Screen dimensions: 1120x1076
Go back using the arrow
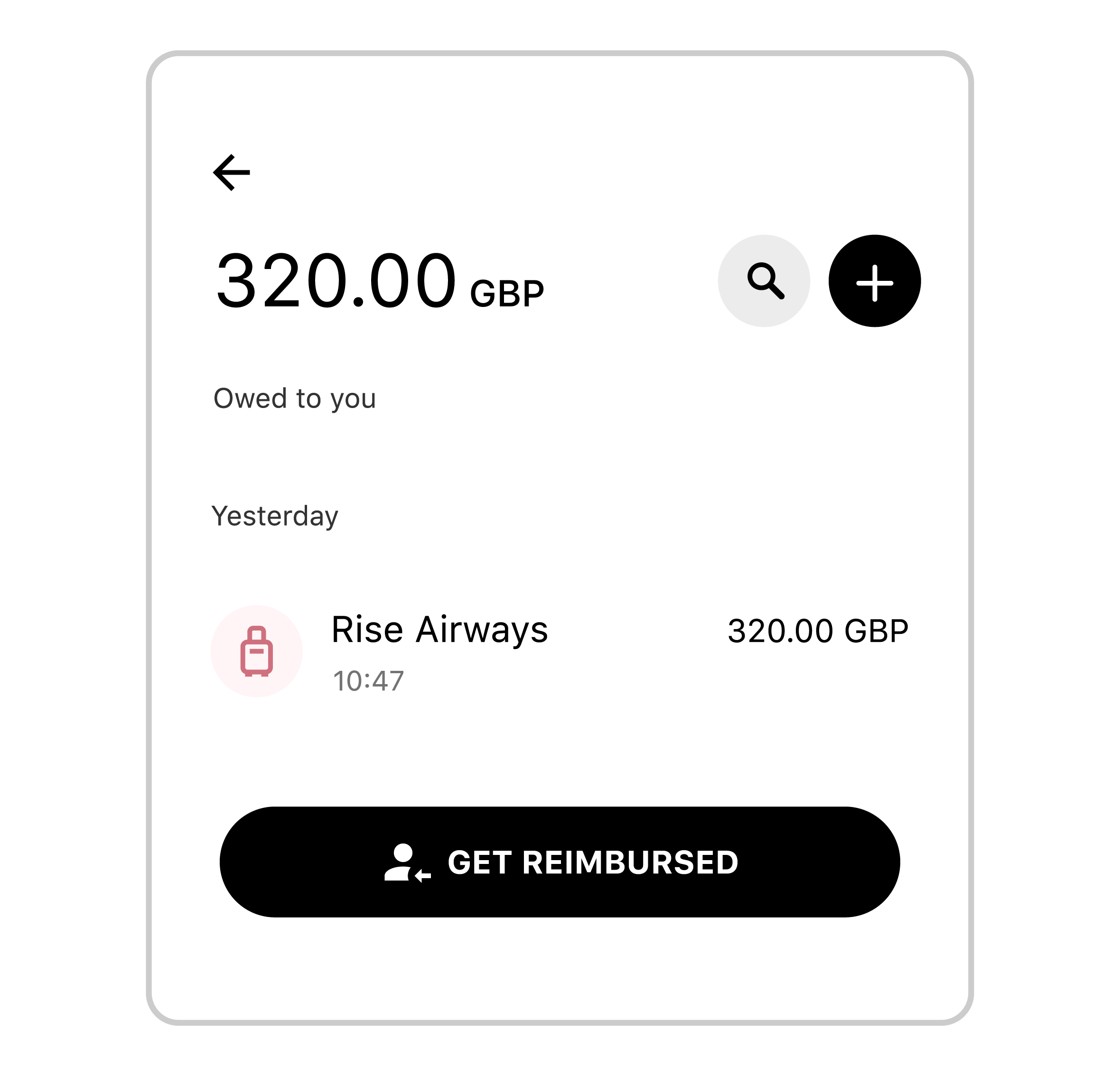point(232,172)
